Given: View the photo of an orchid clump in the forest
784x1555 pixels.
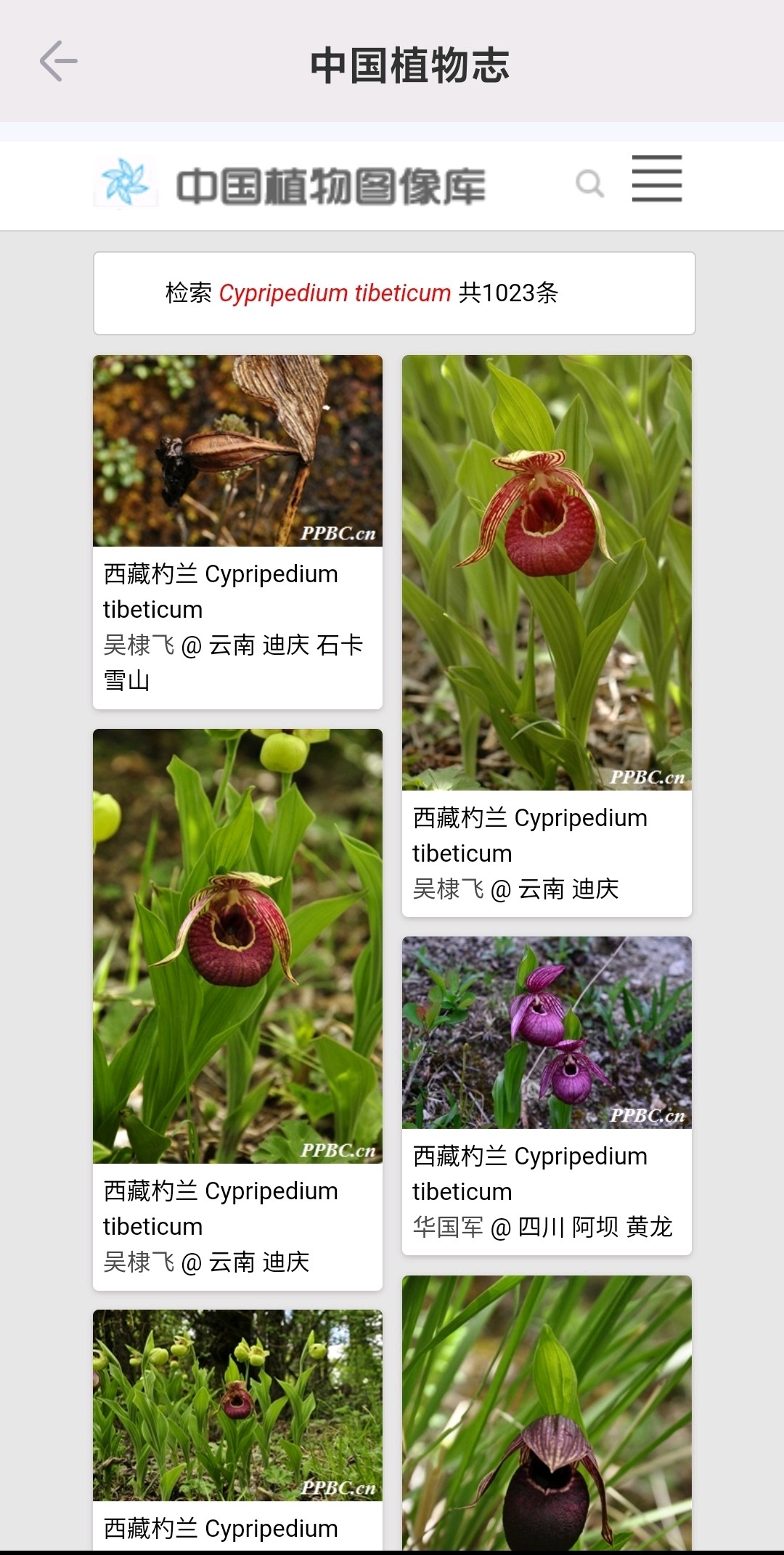Looking at the screenshot, I should pos(237,1404).
